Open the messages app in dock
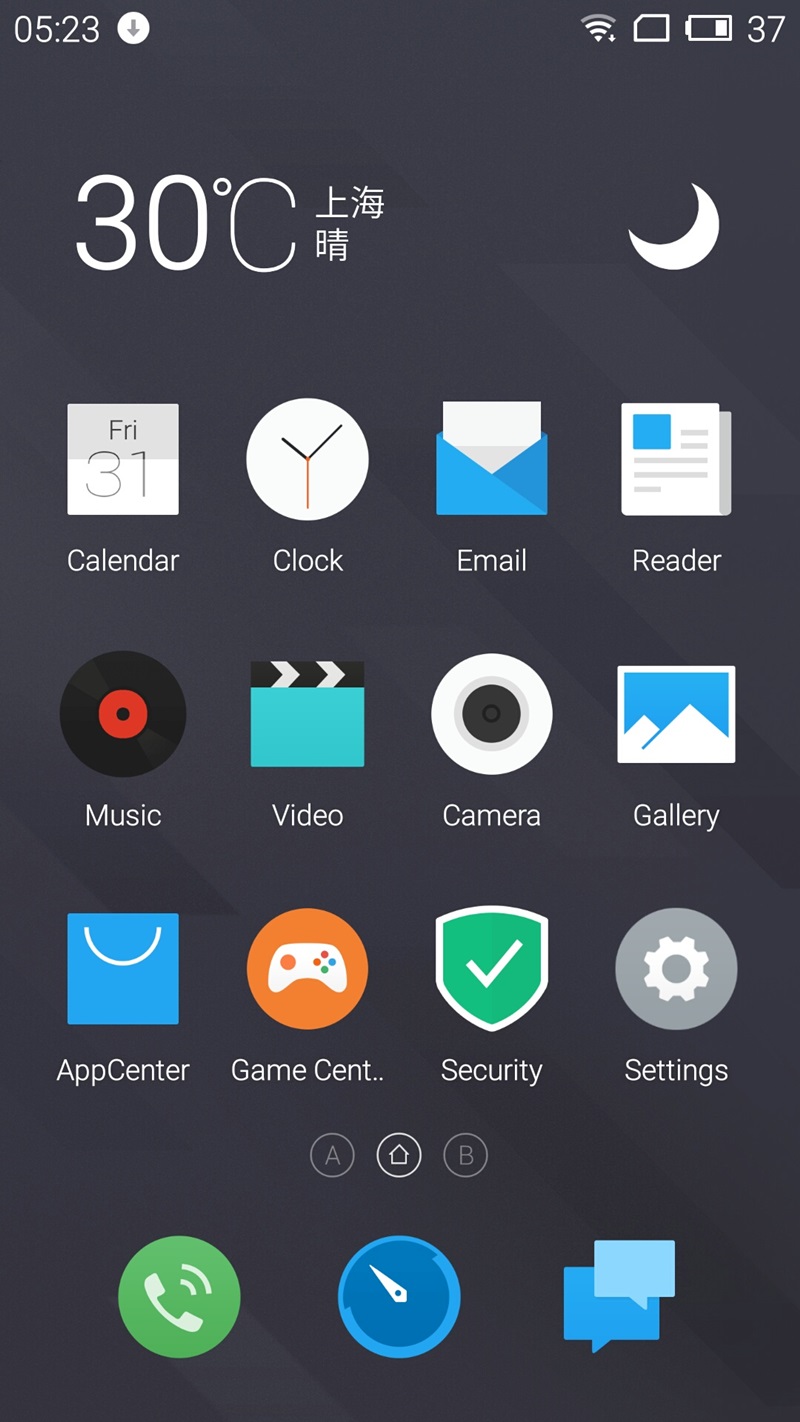 click(x=619, y=1295)
